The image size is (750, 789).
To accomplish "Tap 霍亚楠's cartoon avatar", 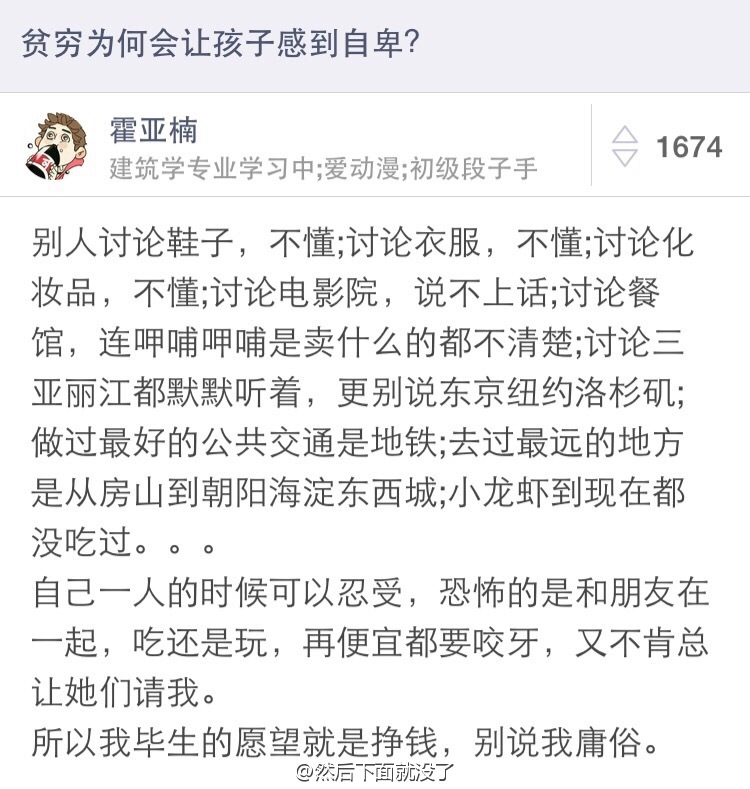I will point(55,146).
